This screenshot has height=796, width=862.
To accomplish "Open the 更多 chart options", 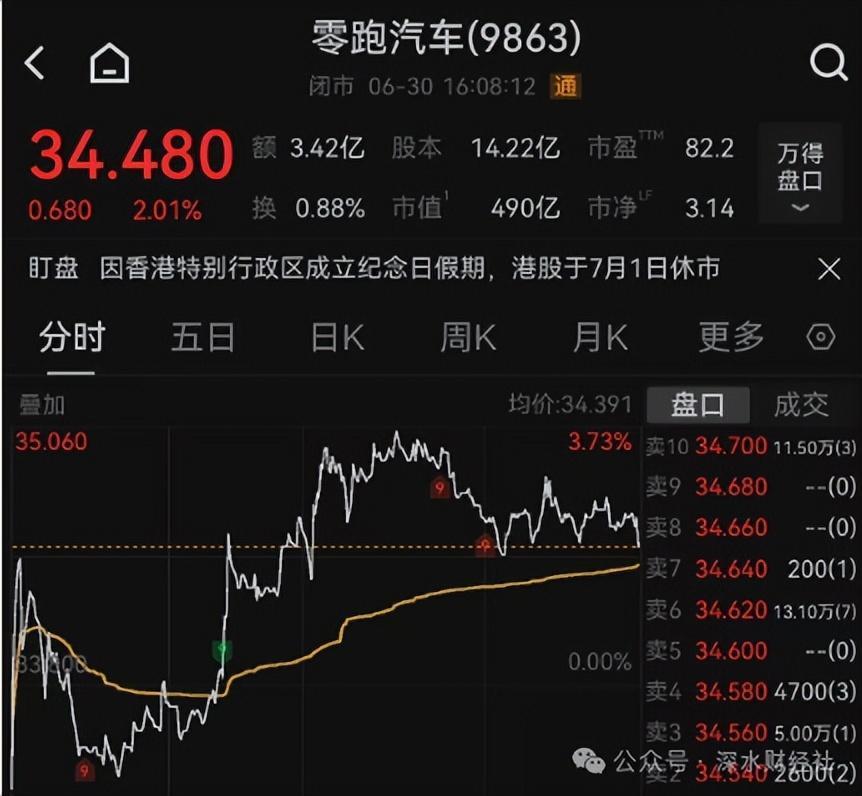I will click(x=731, y=337).
